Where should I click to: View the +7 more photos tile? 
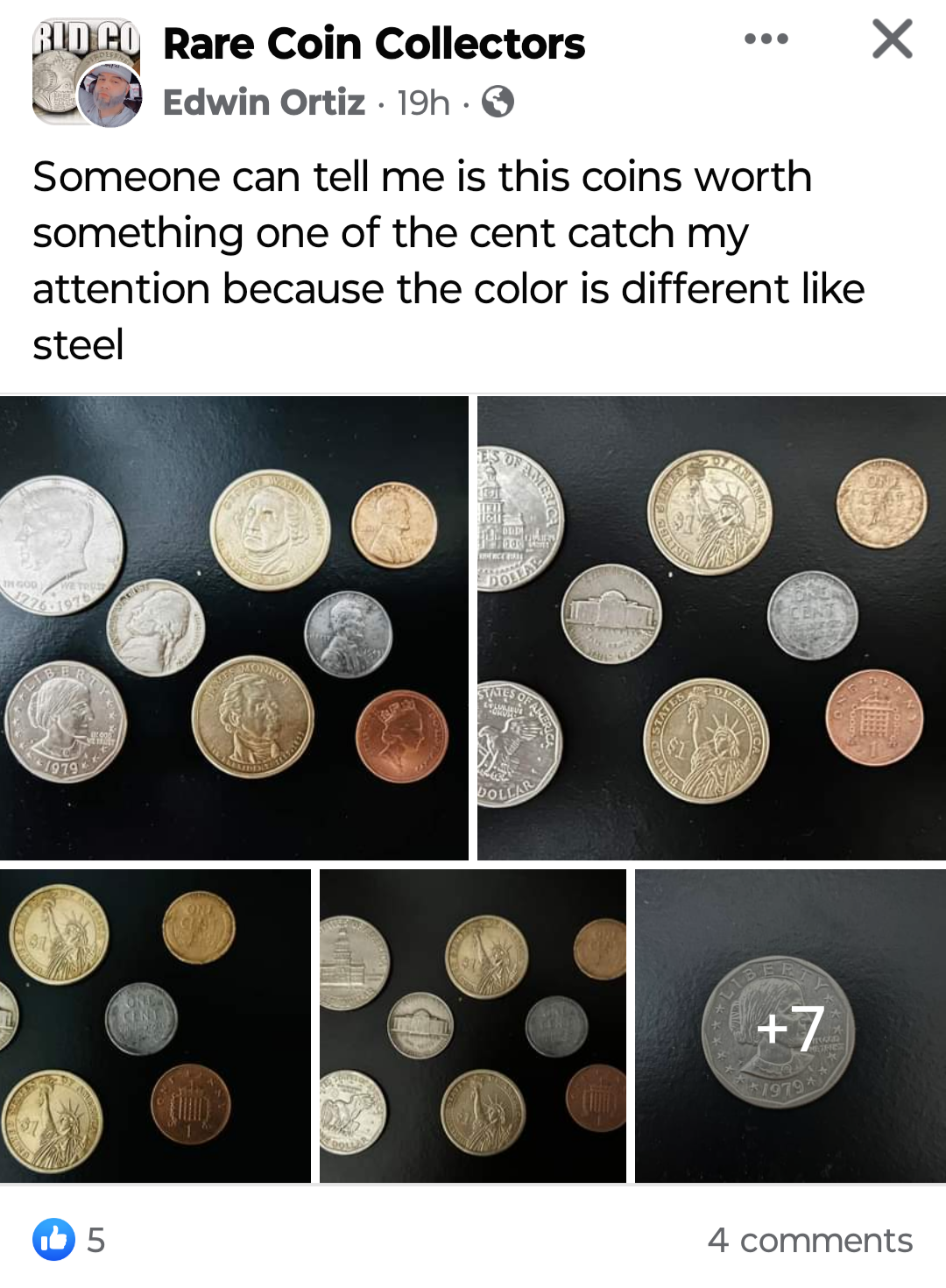coord(790,1026)
